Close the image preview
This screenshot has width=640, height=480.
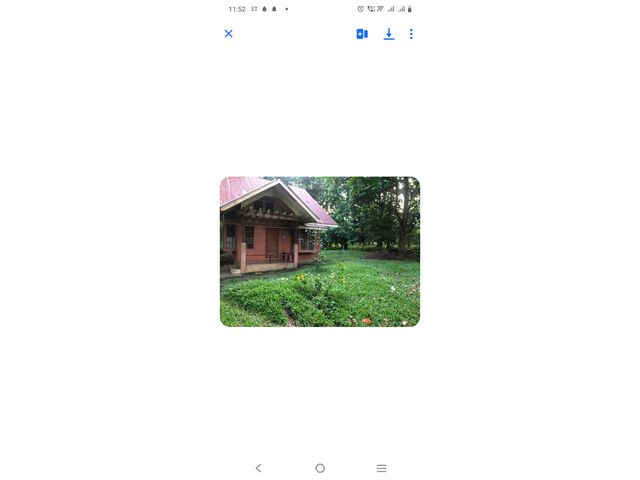tap(228, 34)
